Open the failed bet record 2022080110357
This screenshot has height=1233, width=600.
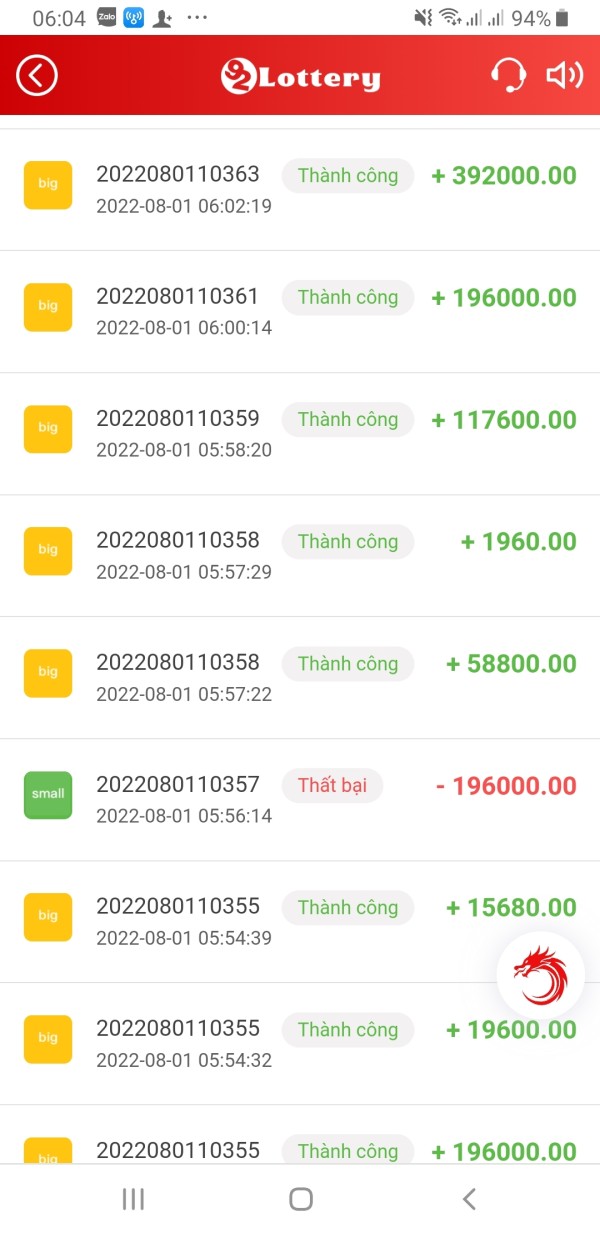[x=300, y=800]
